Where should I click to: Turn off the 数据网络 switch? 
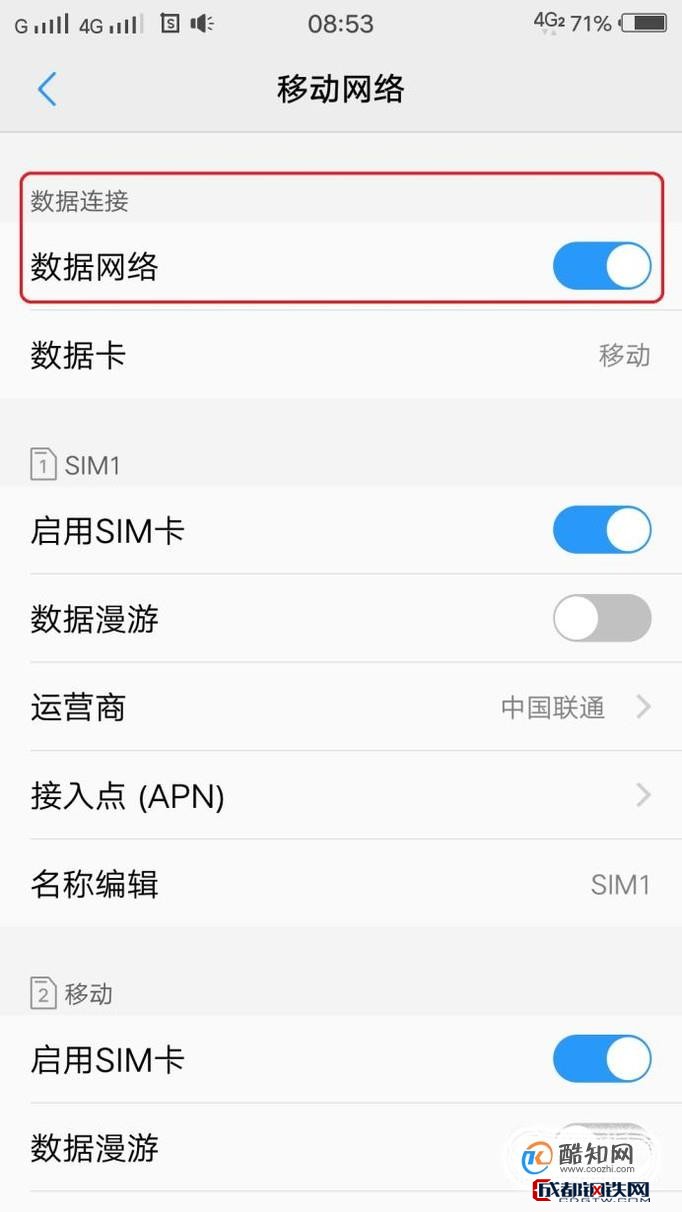click(x=601, y=267)
